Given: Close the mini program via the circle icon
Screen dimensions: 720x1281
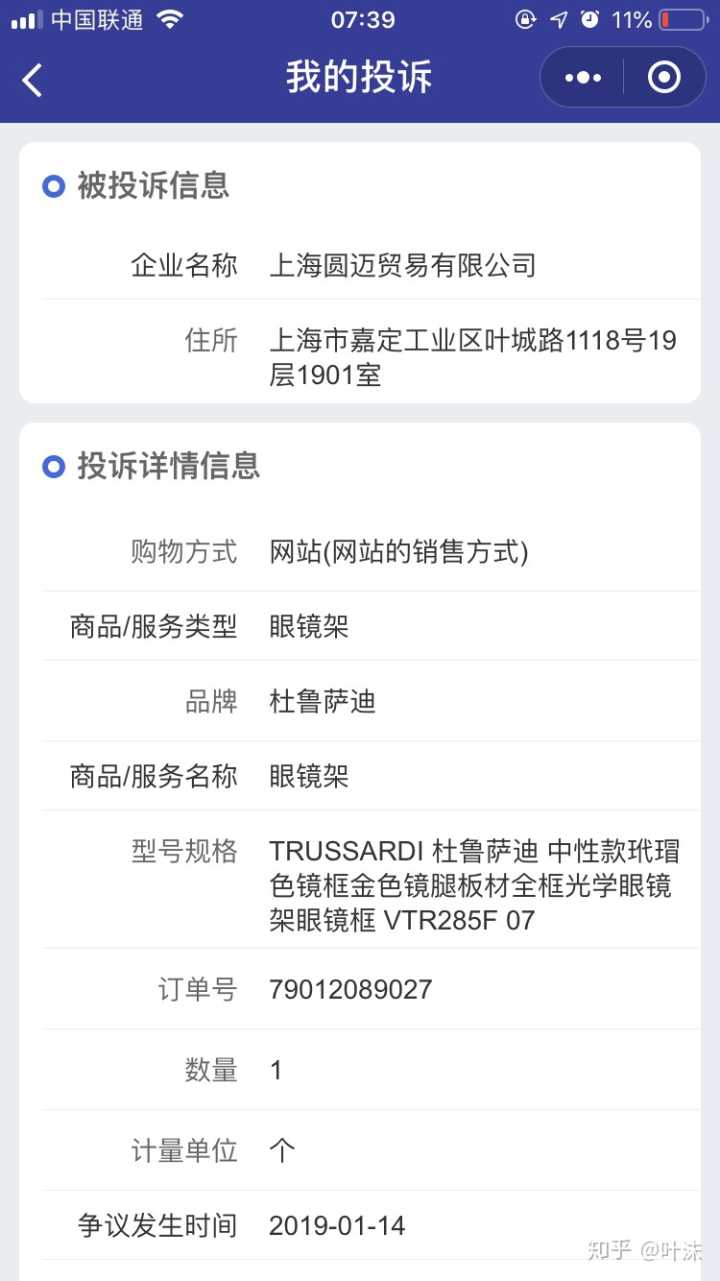Looking at the screenshot, I should 664,78.
